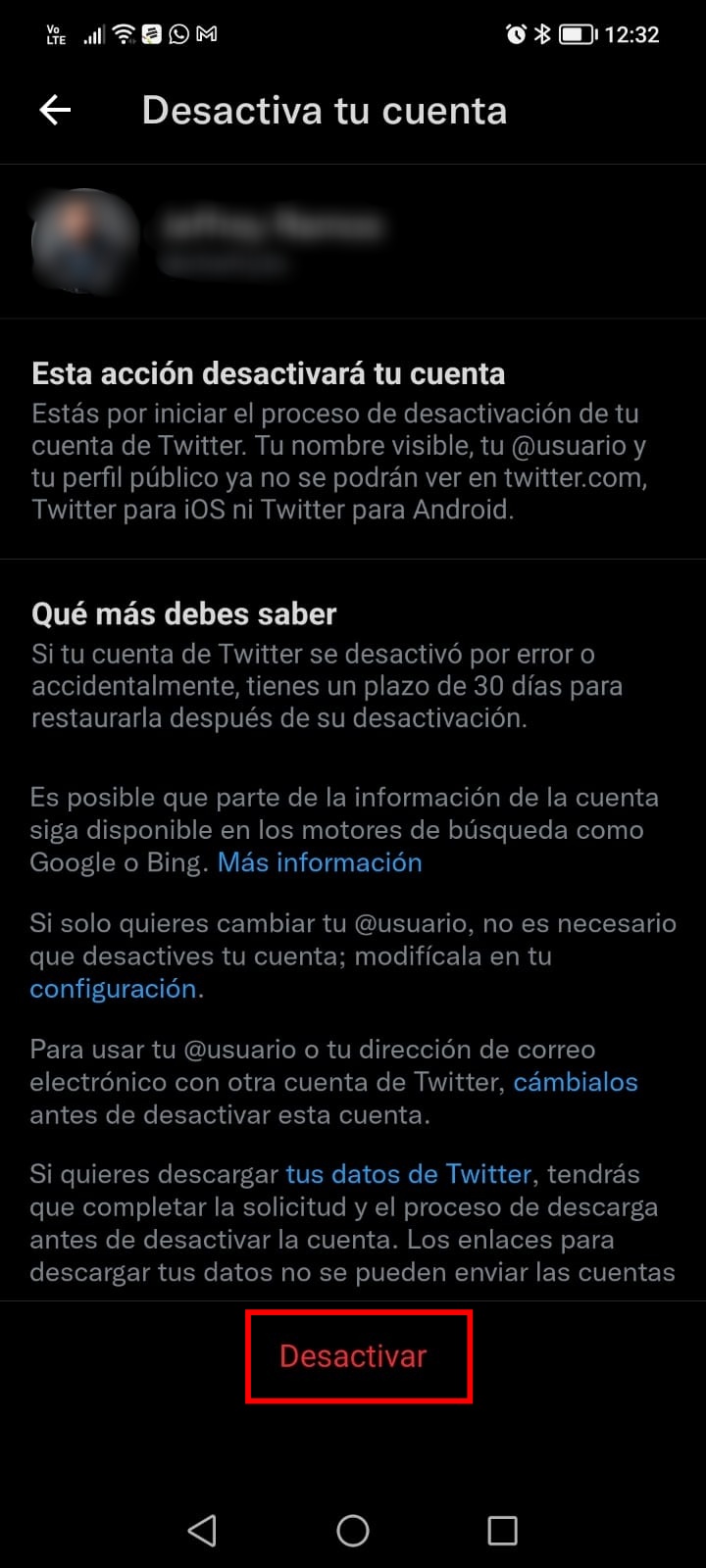Open the cámbialos link
This screenshot has height=1568, width=706.
click(x=576, y=1082)
